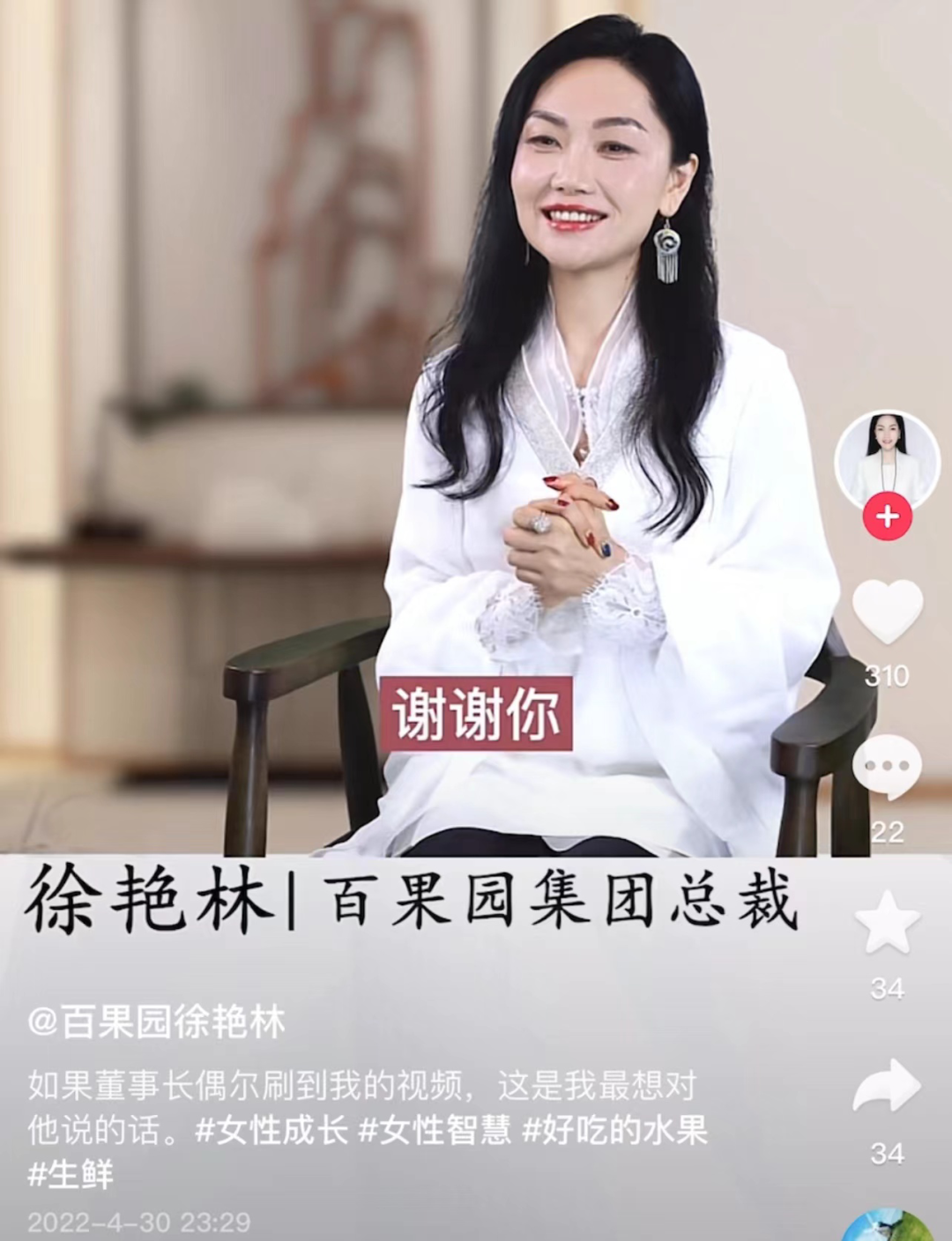Screen dimensions: 952x1241
Task: Open the creator's profile avatar
Action: [x=886, y=458]
